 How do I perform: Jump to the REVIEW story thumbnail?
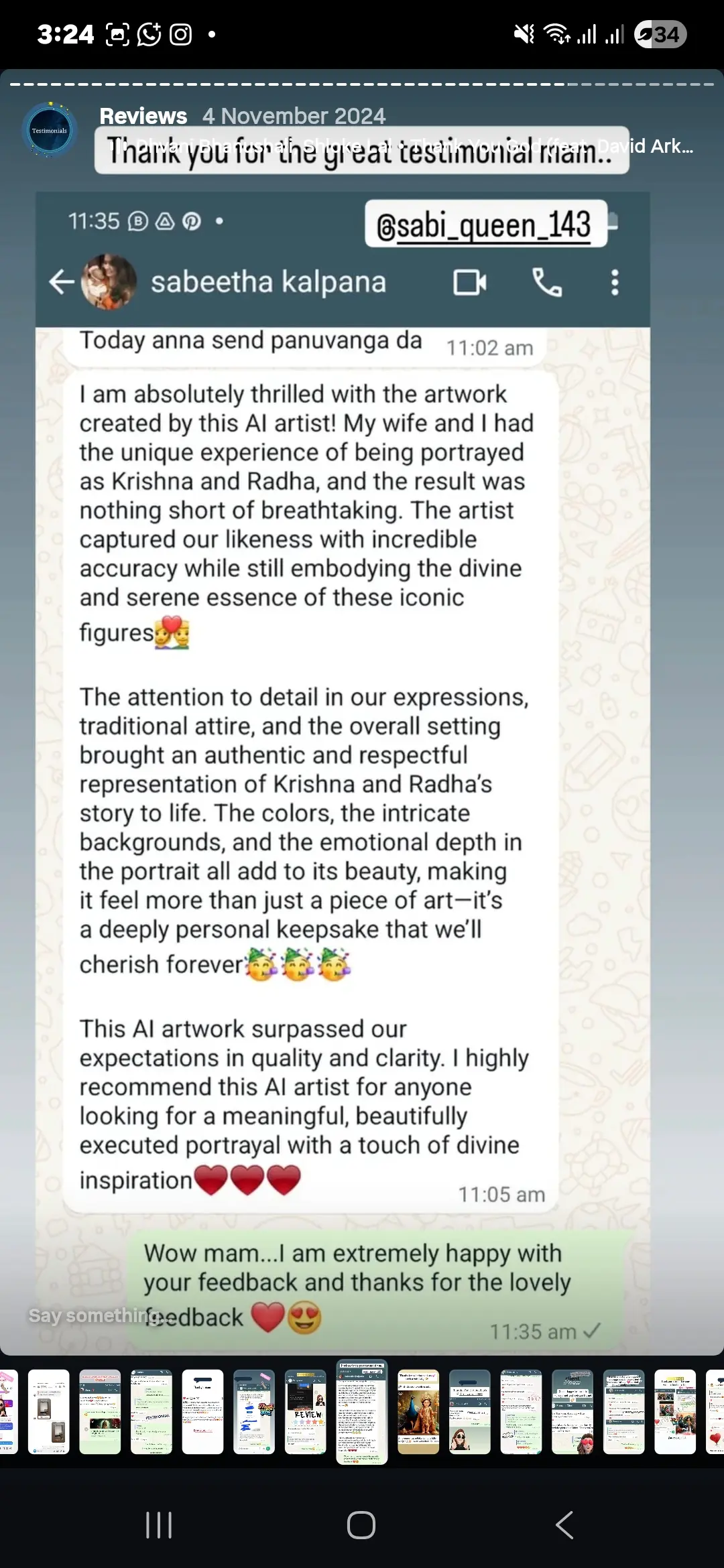pyautogui.click(x=306, y=1411)
